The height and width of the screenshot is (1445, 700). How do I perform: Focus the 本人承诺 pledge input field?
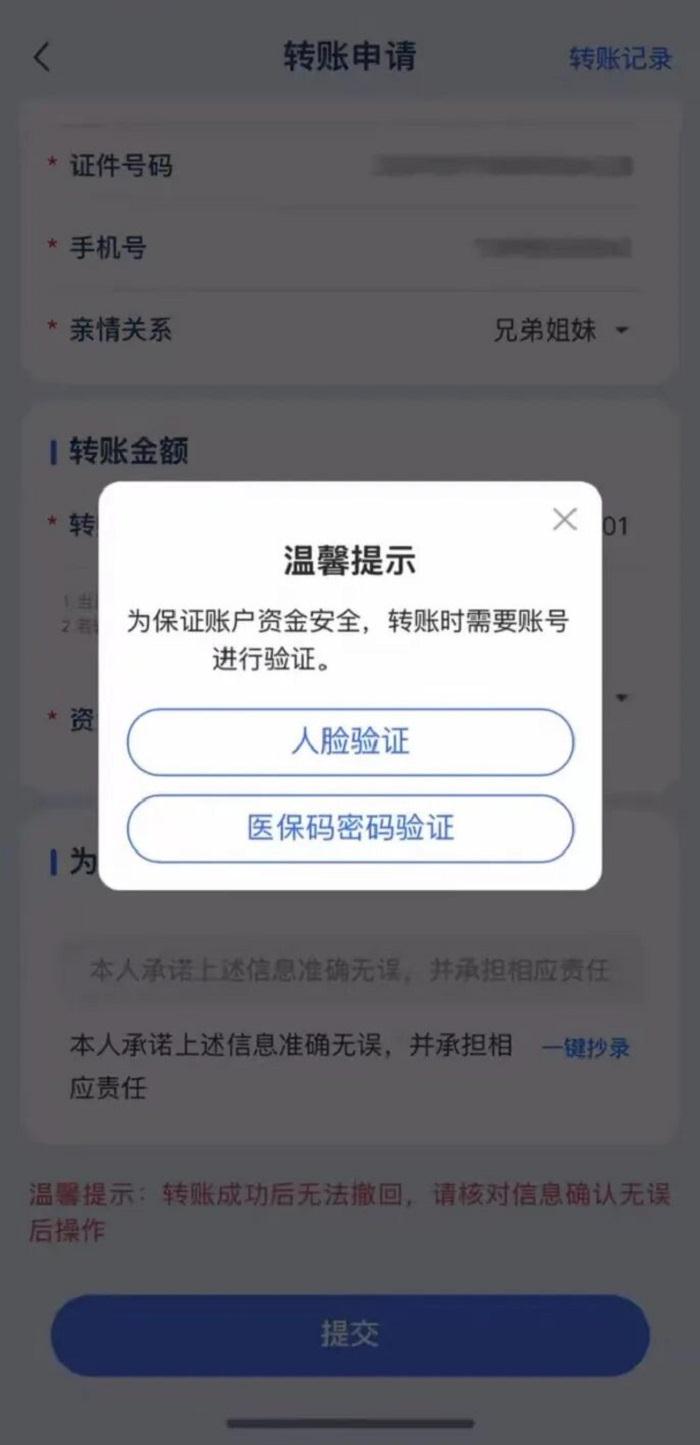tap(350, 970)
